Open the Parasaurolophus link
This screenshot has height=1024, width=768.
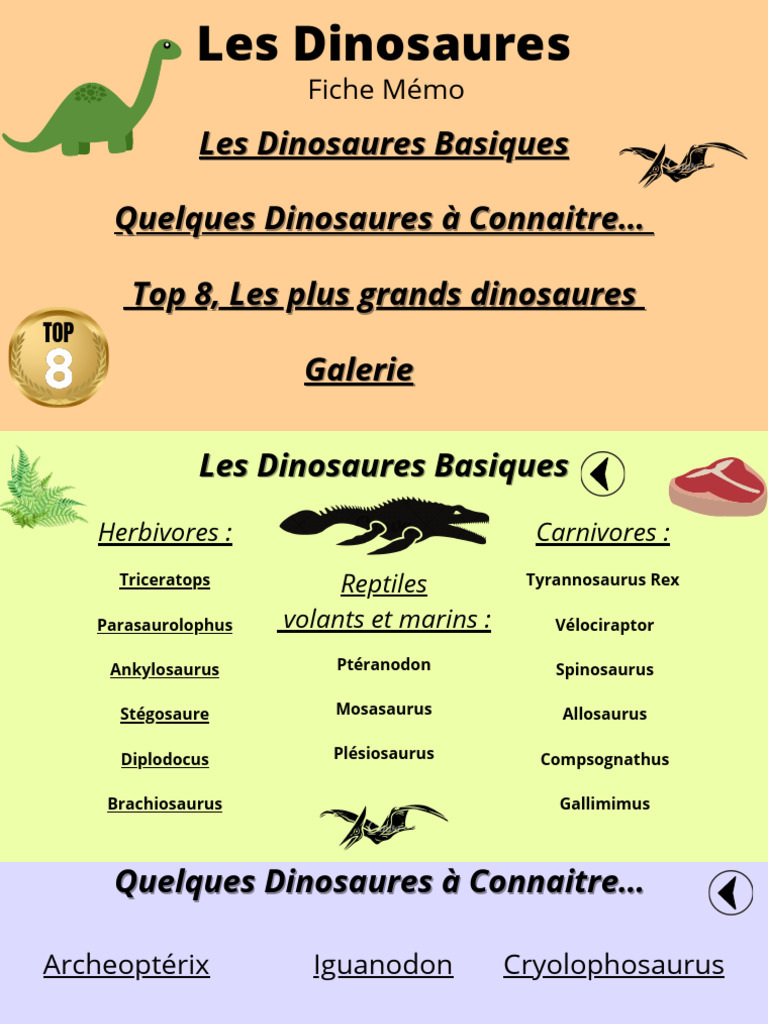tap(165, 625)
